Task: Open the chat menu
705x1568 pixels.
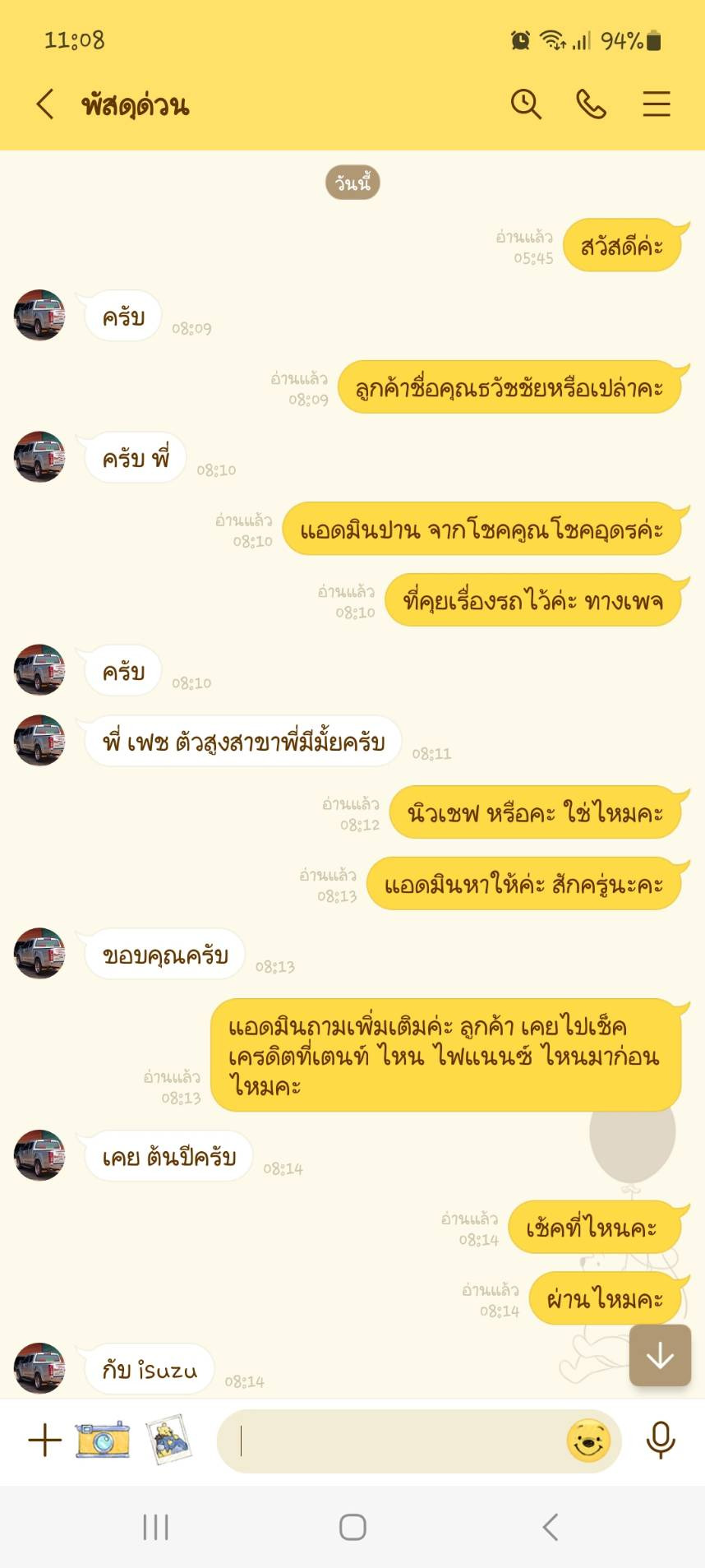Action: point(656,104)
